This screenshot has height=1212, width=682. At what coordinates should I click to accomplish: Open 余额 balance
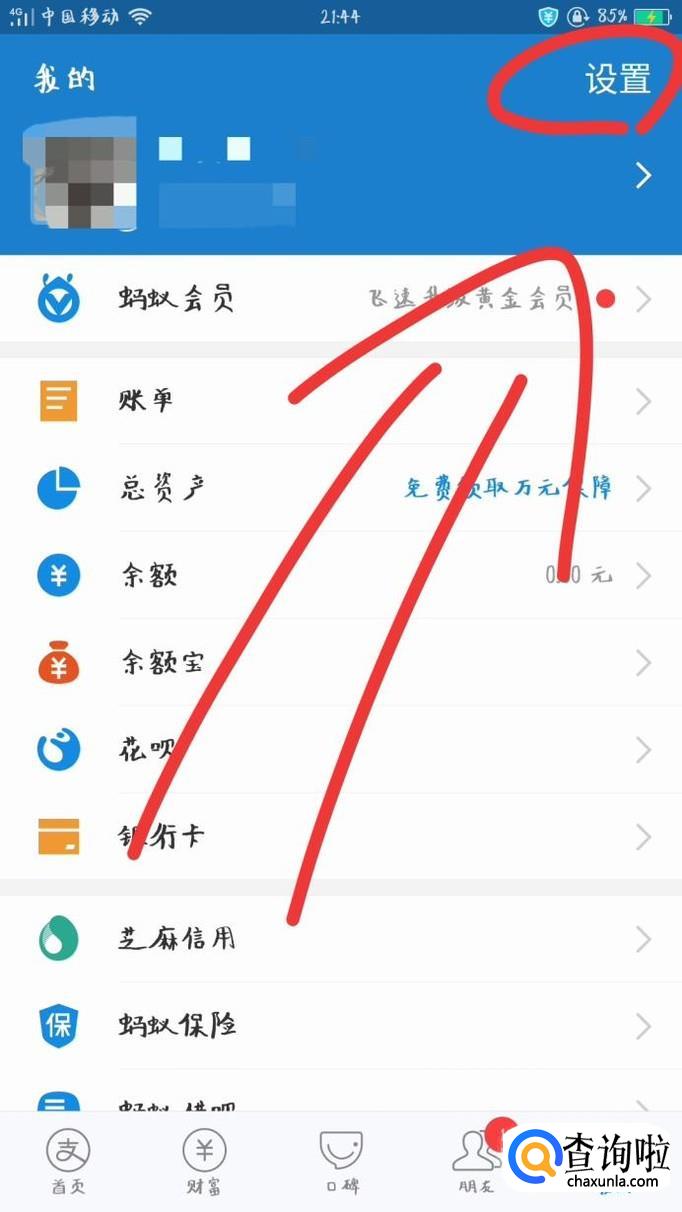(x=340, y=575)
